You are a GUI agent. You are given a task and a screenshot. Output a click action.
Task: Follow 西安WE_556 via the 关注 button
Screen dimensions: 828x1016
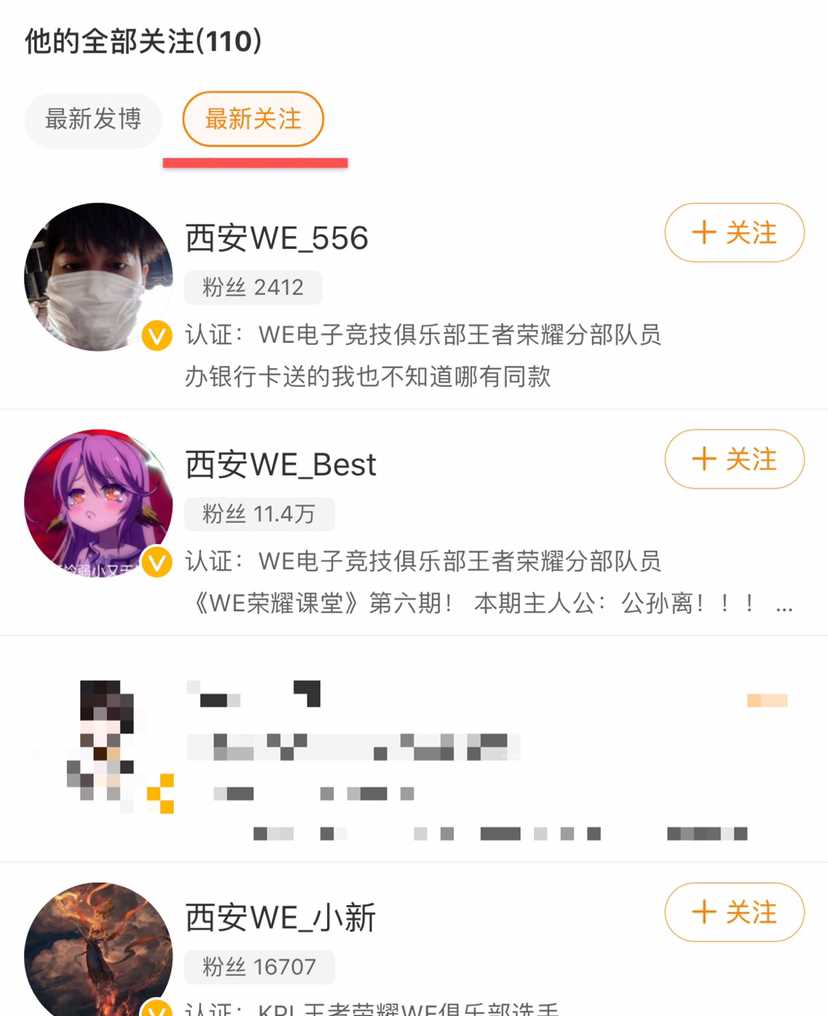point(735,232)
